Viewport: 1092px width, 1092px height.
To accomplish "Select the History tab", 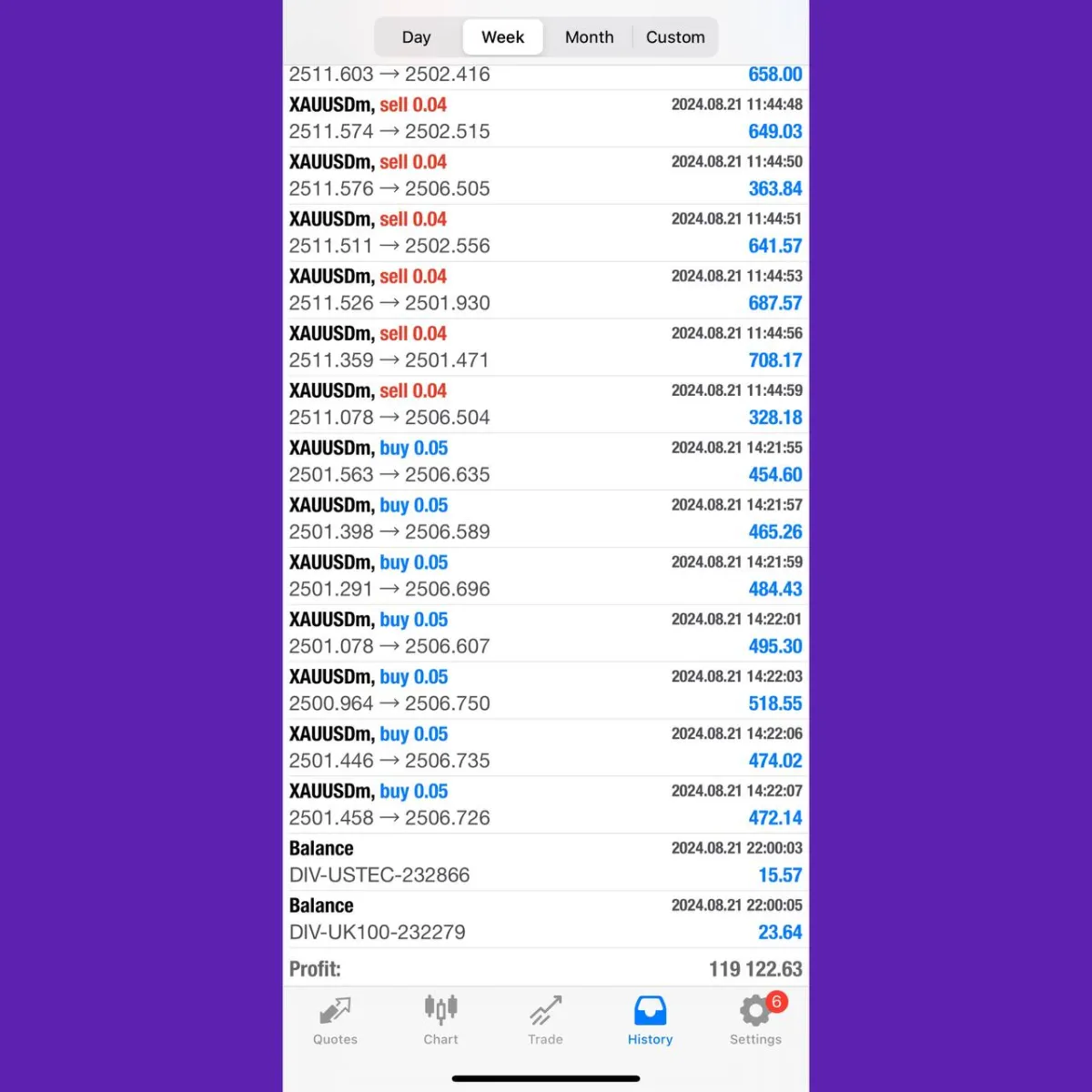I will [x=650, y=1020].
